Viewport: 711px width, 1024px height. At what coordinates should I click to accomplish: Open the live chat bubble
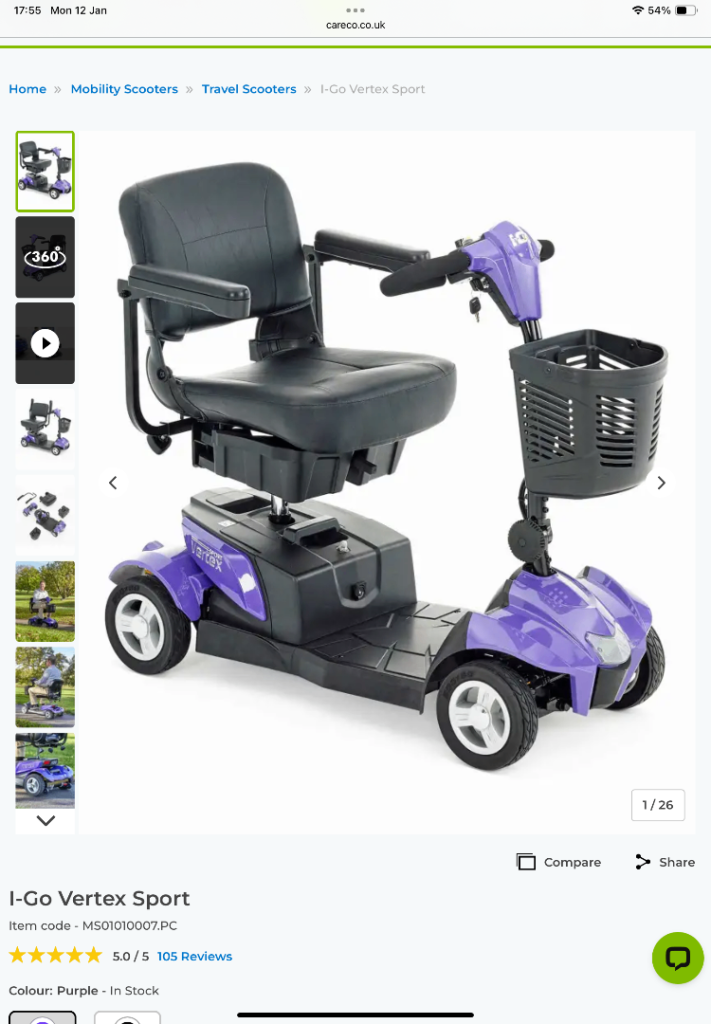coord(677,958)
